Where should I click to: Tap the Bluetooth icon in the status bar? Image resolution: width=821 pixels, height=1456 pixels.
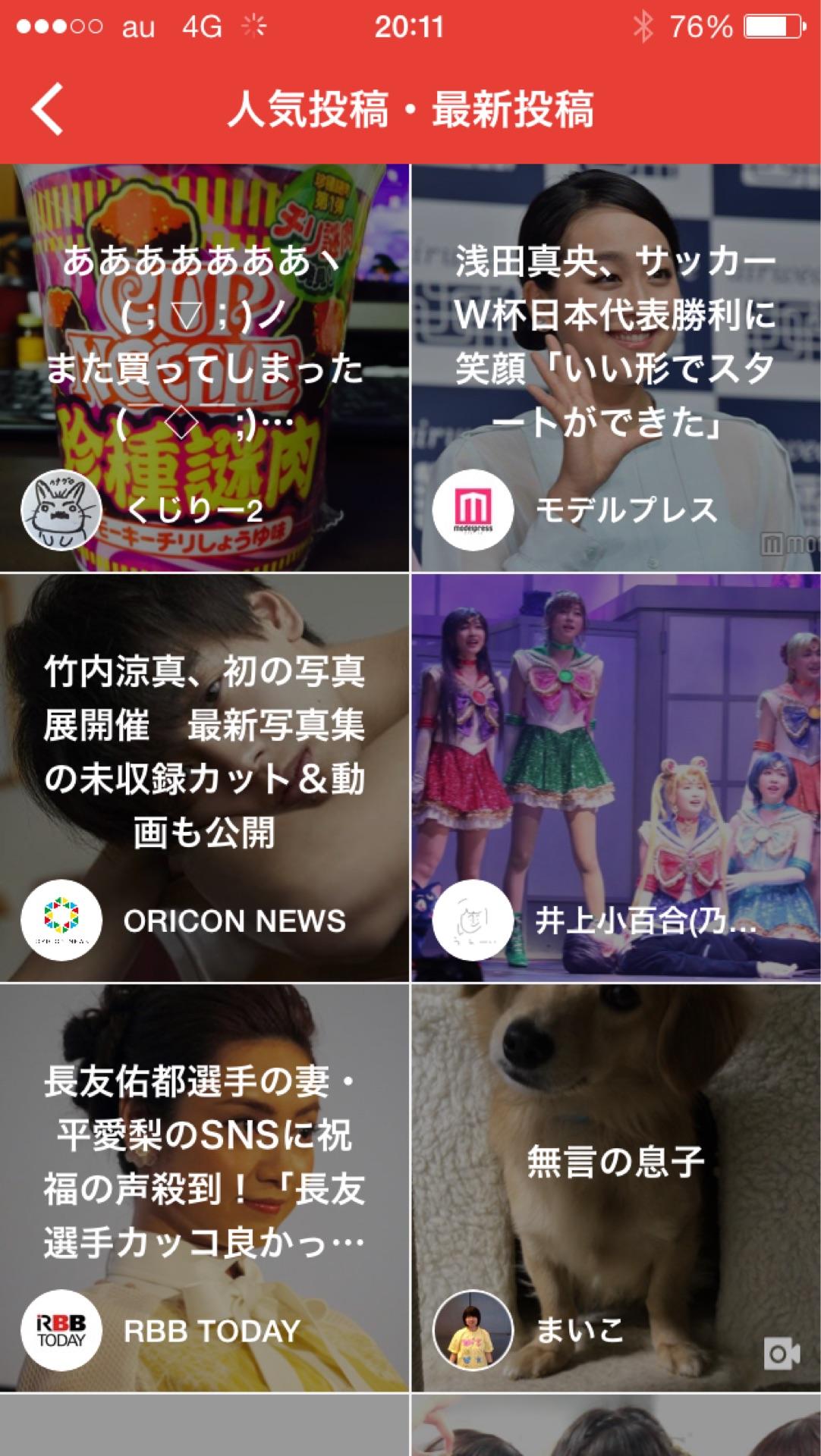click(x=643, y=25)
